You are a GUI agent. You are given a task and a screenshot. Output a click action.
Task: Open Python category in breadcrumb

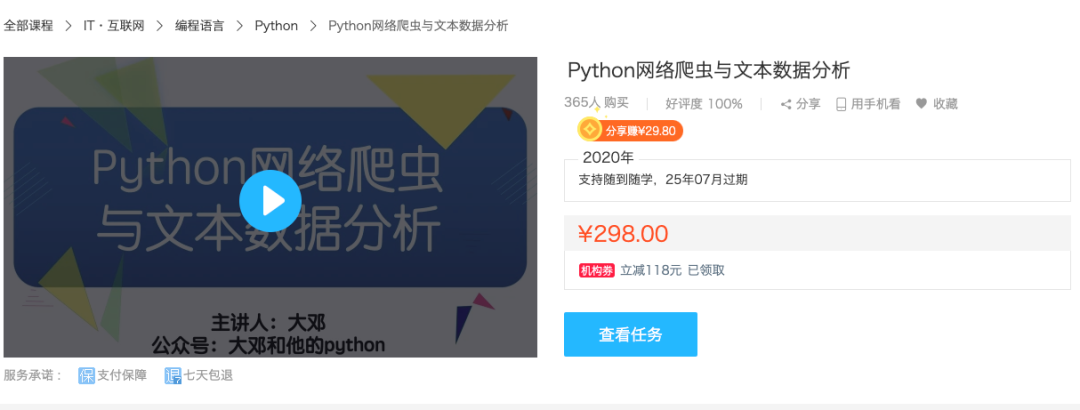(x=276, y=26)
